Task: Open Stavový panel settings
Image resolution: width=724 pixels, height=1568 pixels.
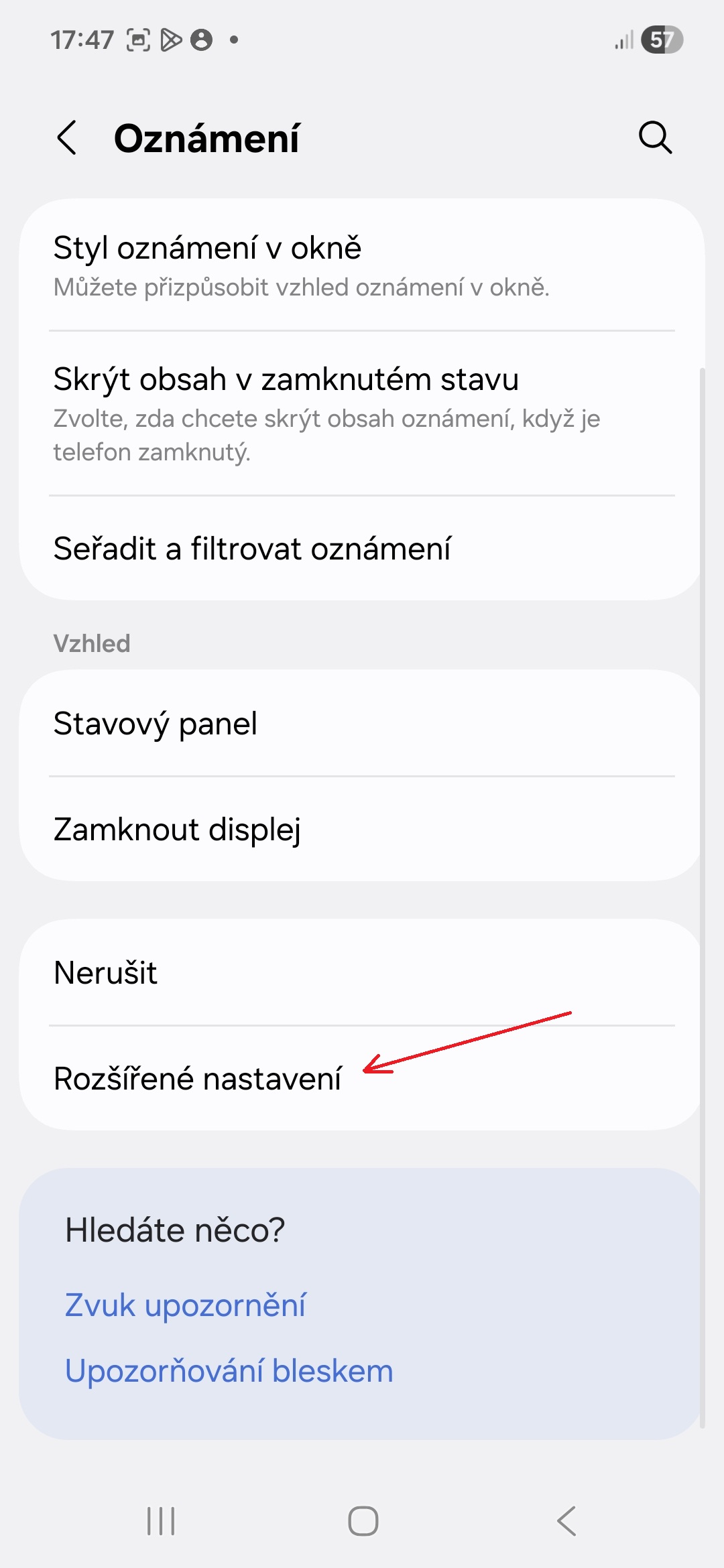Action: point(362,724)
